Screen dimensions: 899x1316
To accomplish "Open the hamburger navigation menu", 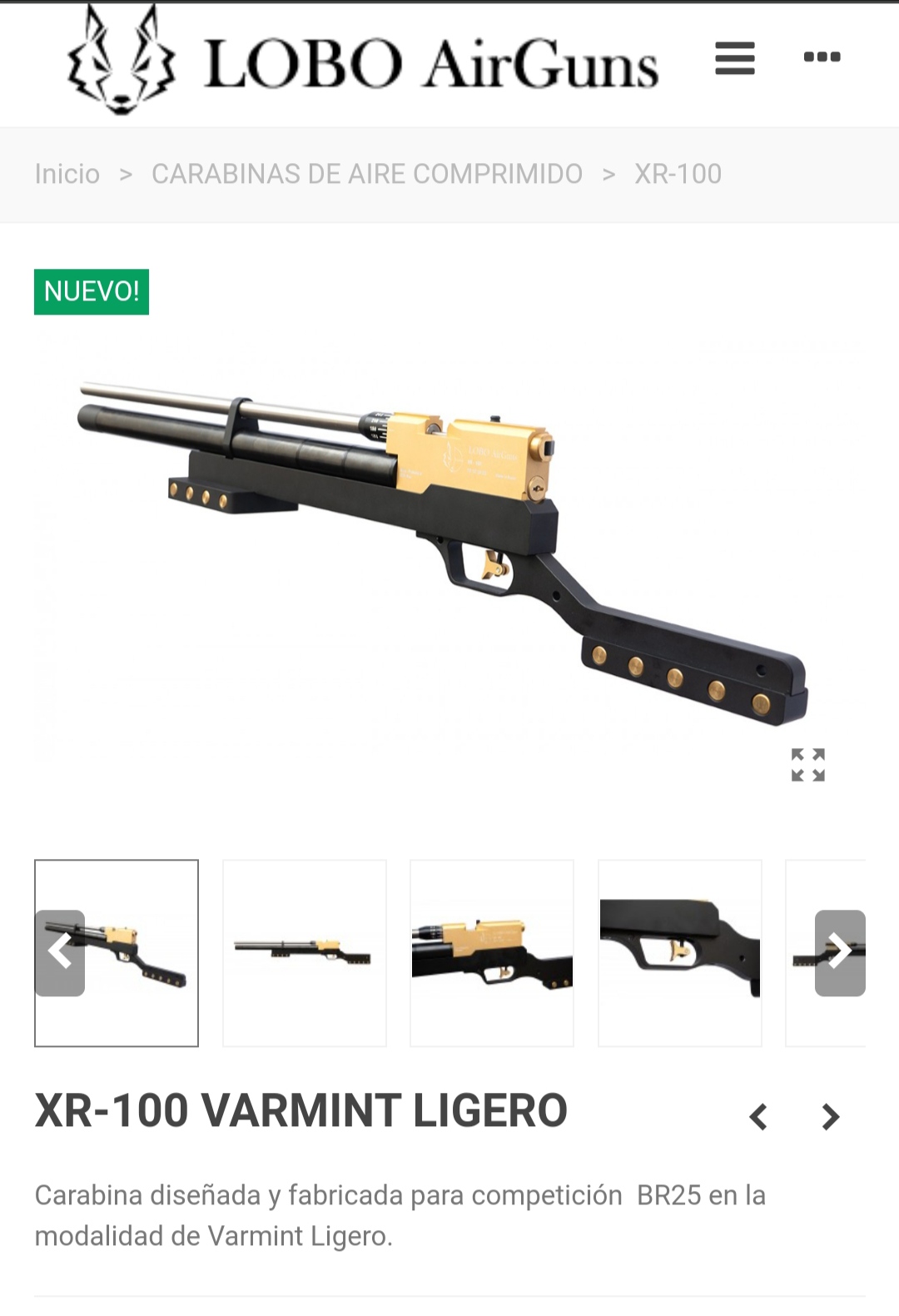I will 734,58.
